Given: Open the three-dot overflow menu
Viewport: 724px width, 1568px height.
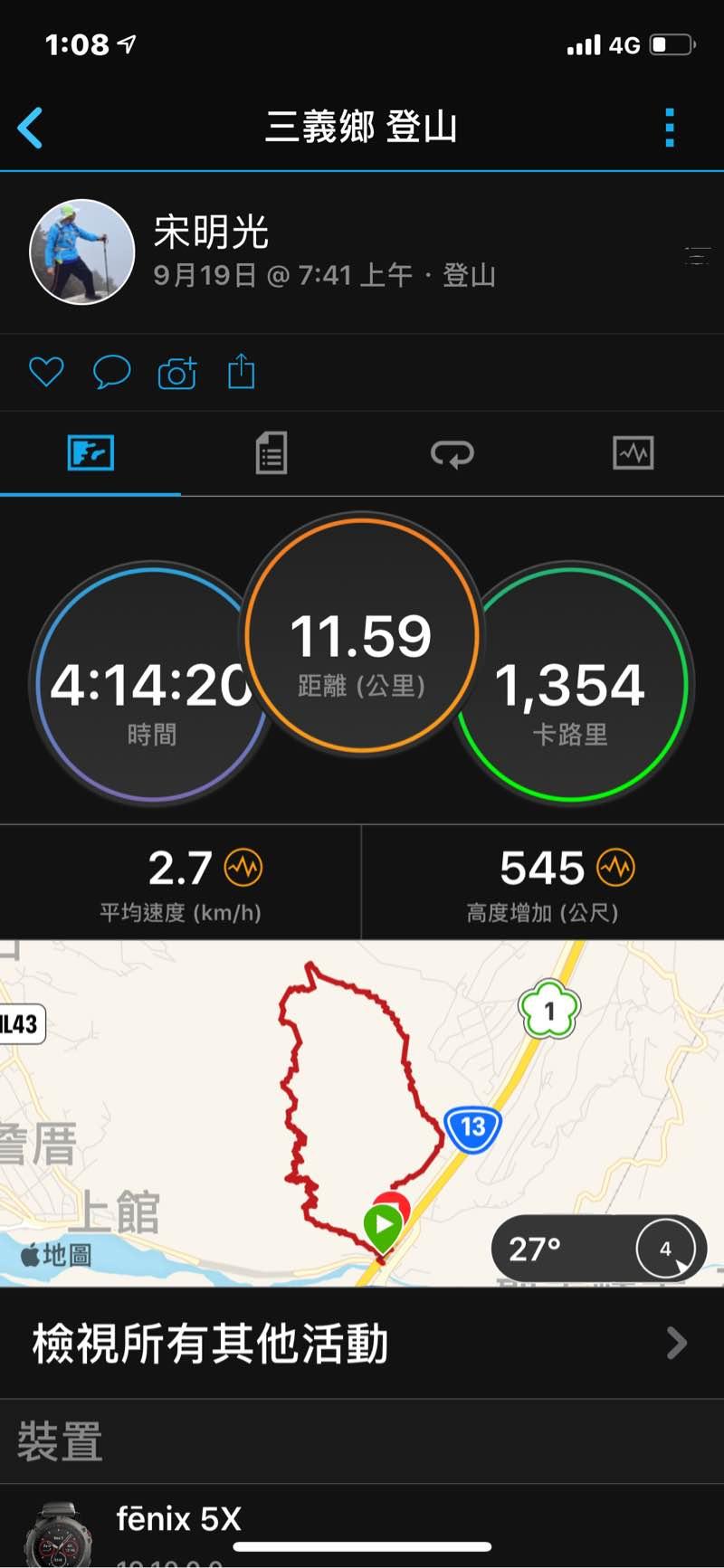Looking at the screenshot, I should pyautogui.click(x=670, y=128).
